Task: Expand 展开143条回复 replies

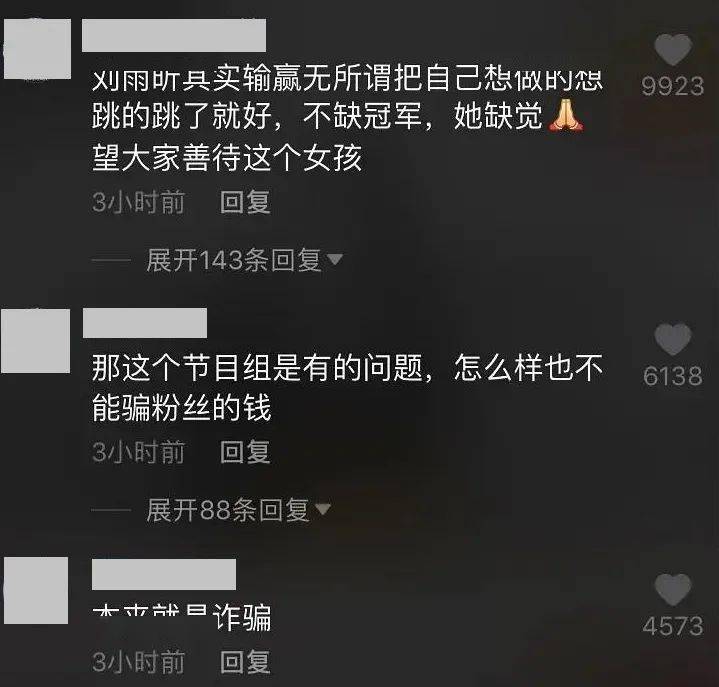Action: pos(245,260)
